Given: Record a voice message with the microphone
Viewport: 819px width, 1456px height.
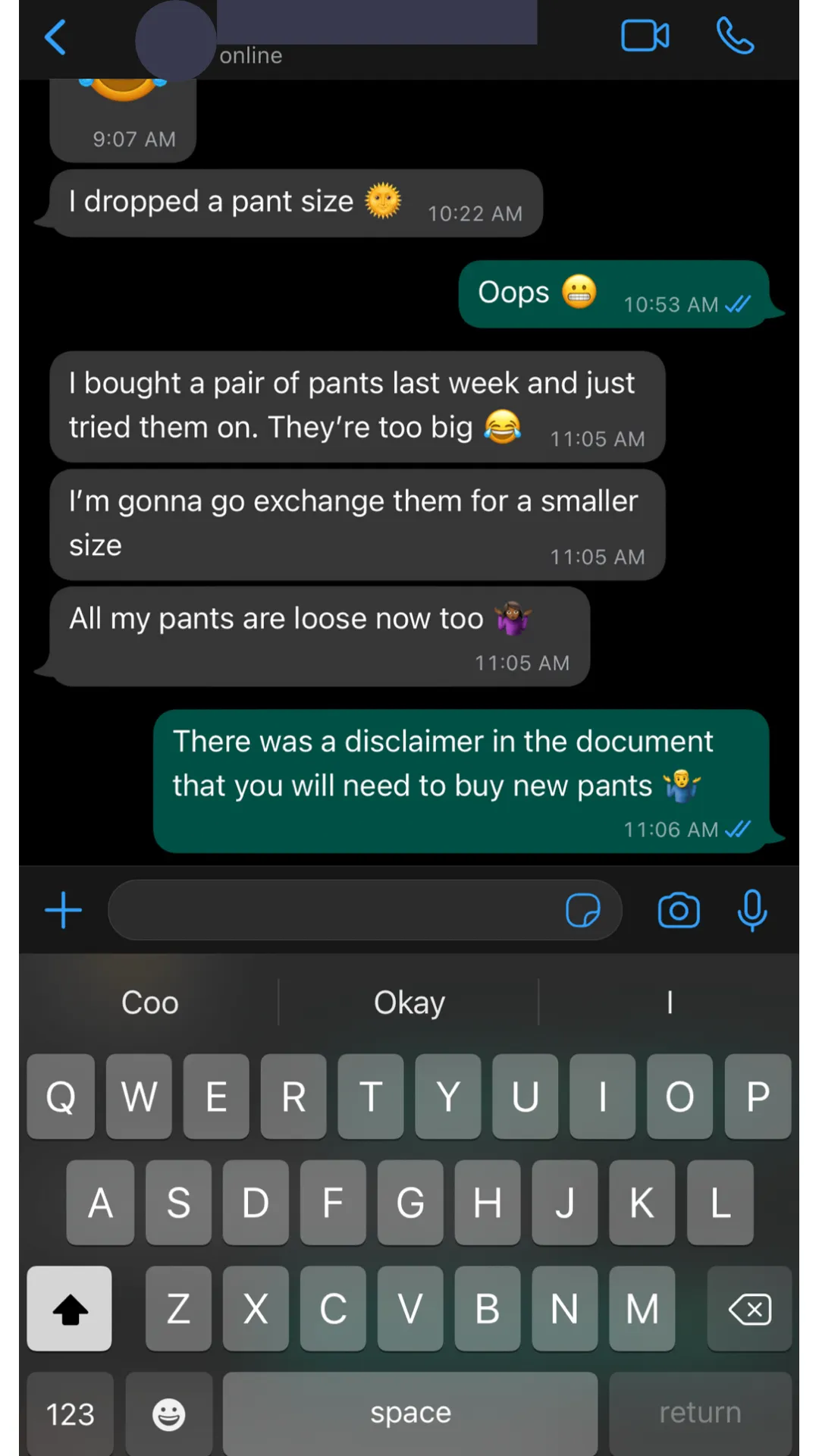Looking at the screenshot, I should click(x=752, y=910).
